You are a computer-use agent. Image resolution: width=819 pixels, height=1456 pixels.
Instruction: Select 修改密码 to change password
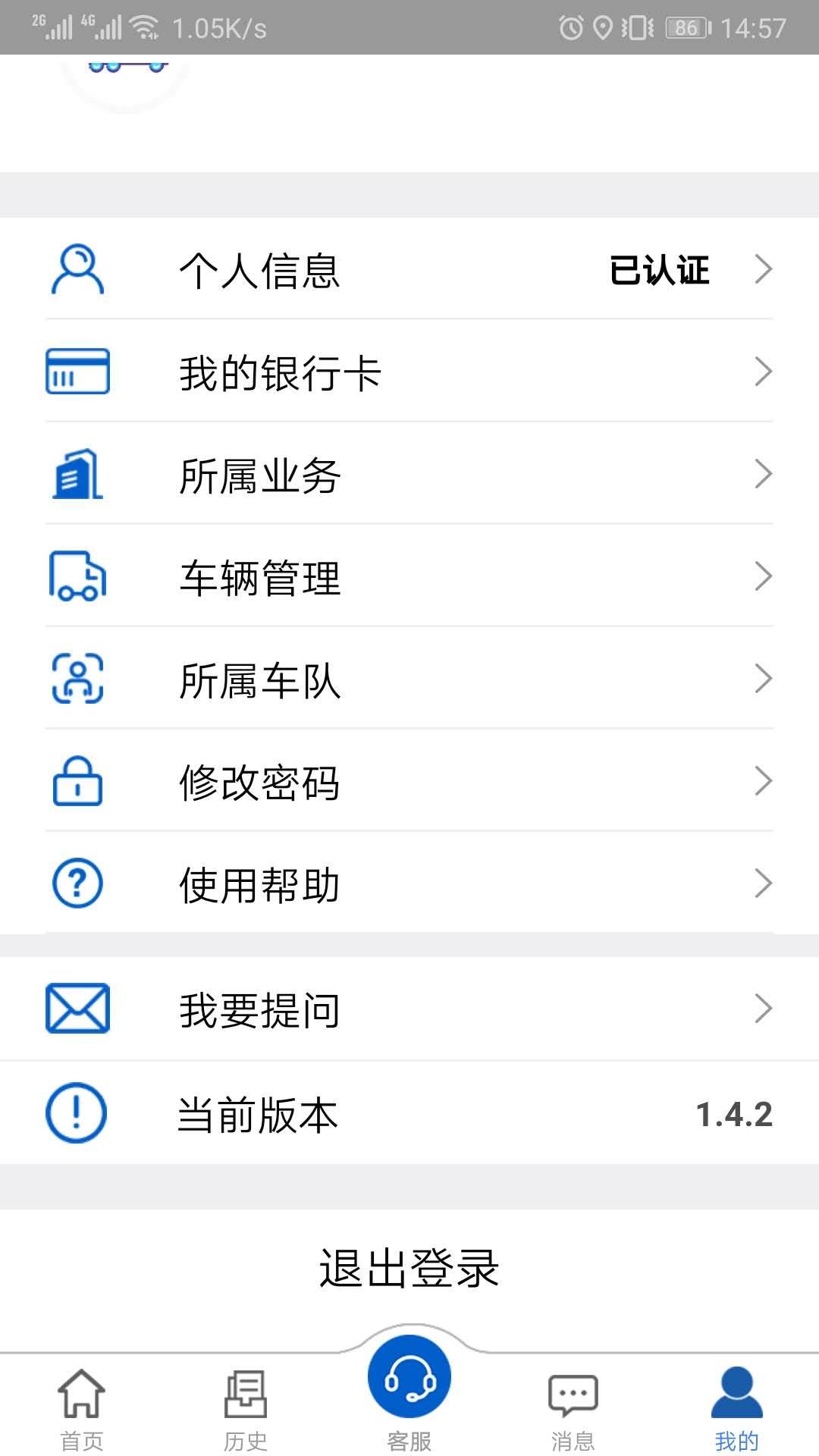pyautogui.click(x=409, y=782)
